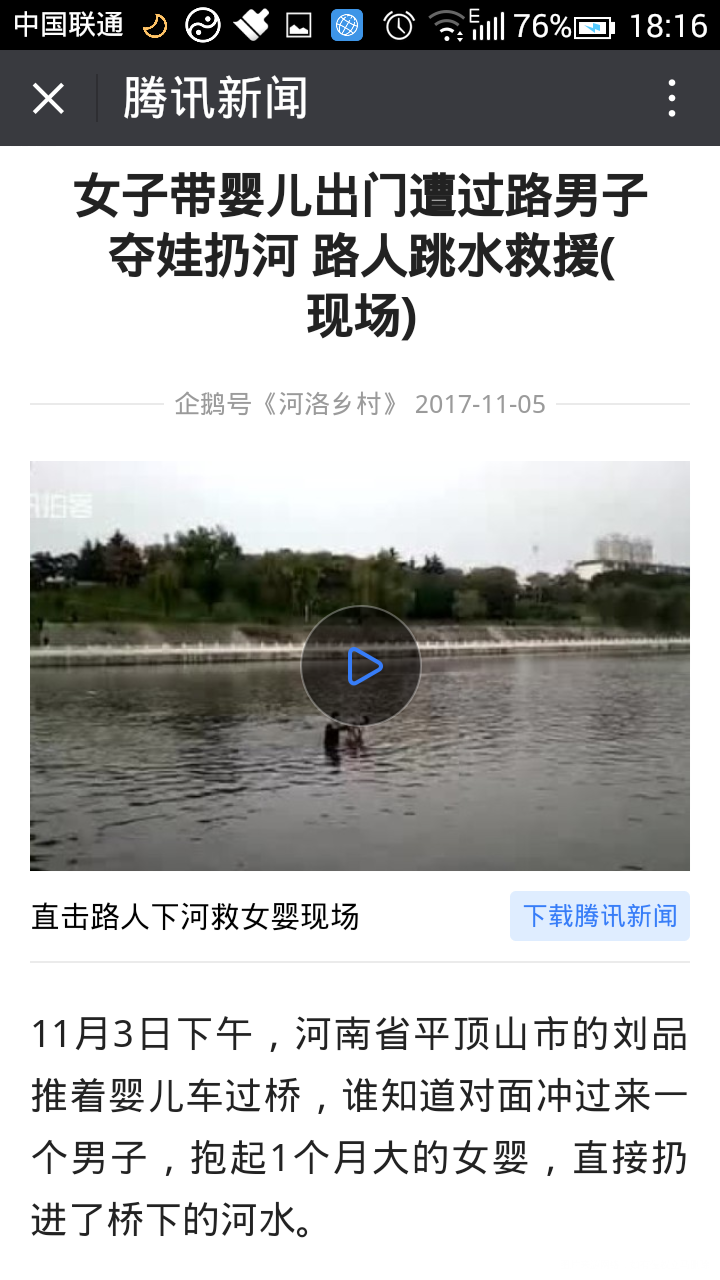Tap the 下载腾讯新闻 download button
Image resolution: width=720 pixels, height=1280 pixels.
599,915
